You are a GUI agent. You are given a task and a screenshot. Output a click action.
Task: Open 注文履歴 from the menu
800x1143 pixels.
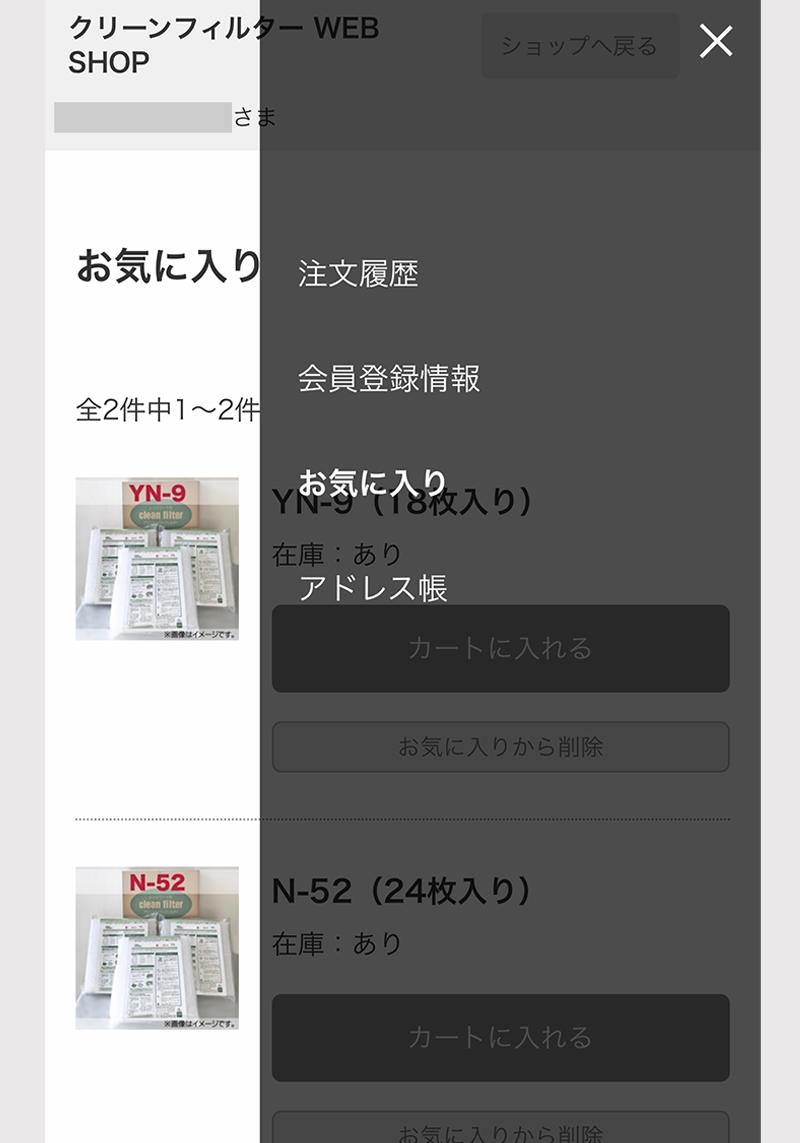tap(358, 274)
